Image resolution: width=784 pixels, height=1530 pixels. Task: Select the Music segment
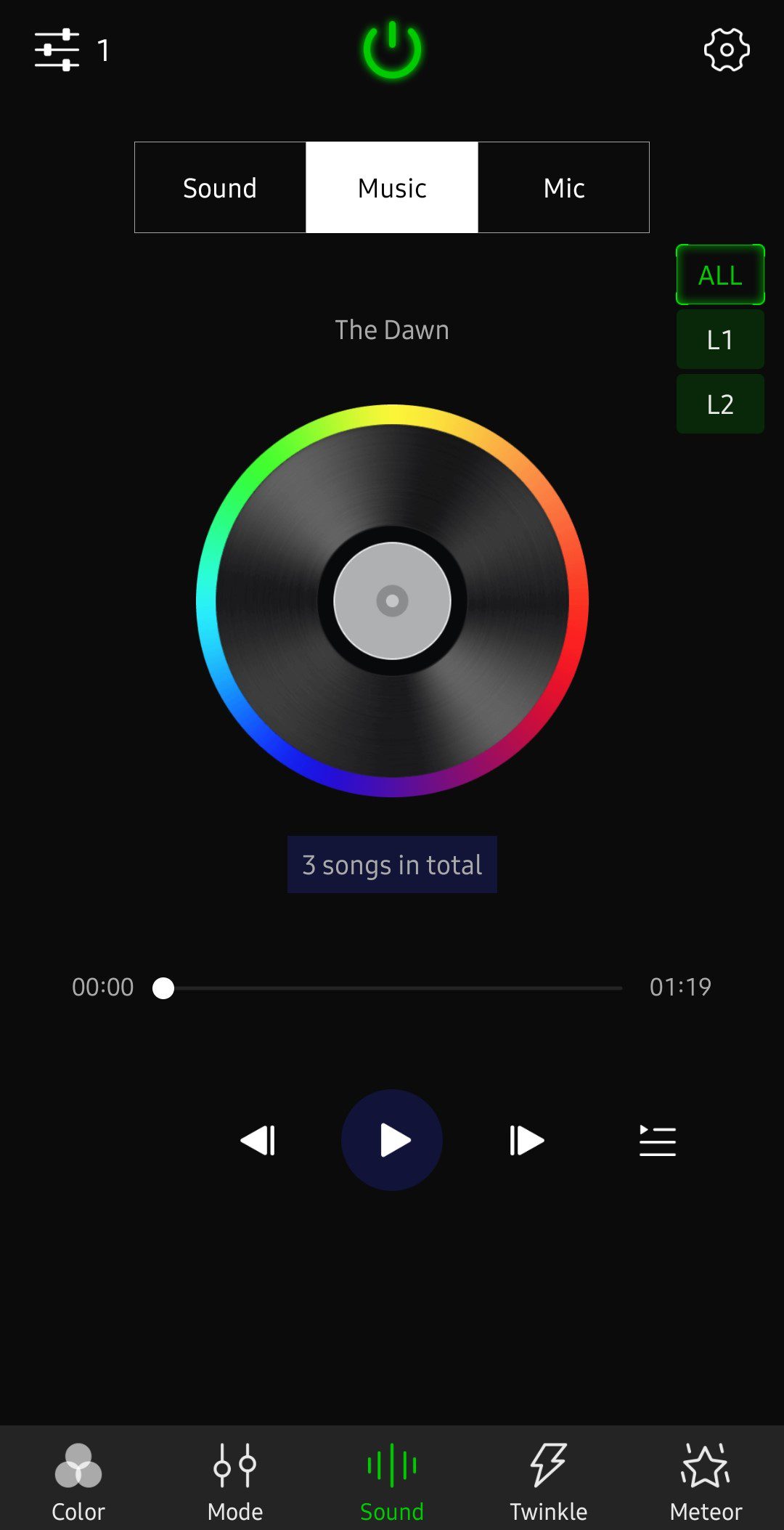[392, 188]
